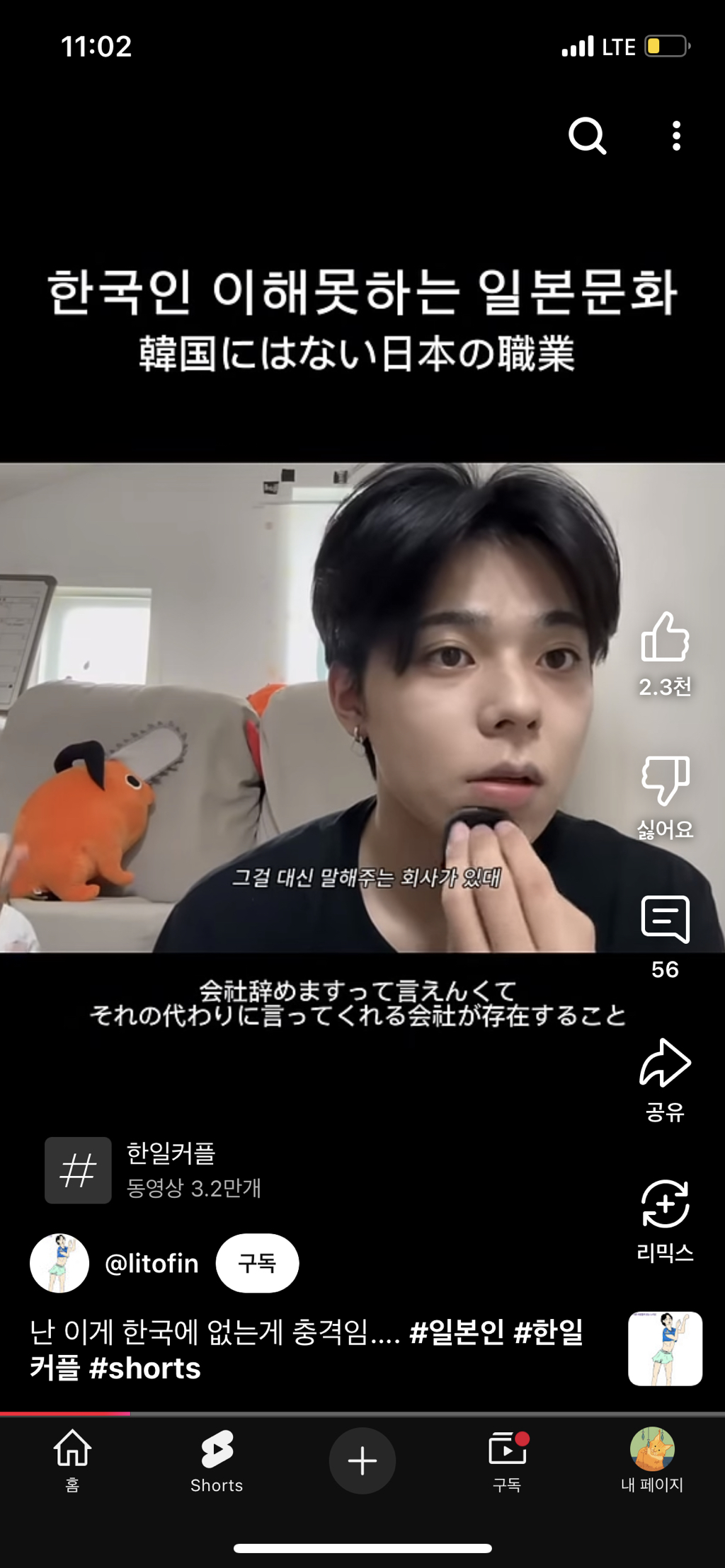Remix this Short (리믹스)
725x1568 pixels.
(665, 1204)
